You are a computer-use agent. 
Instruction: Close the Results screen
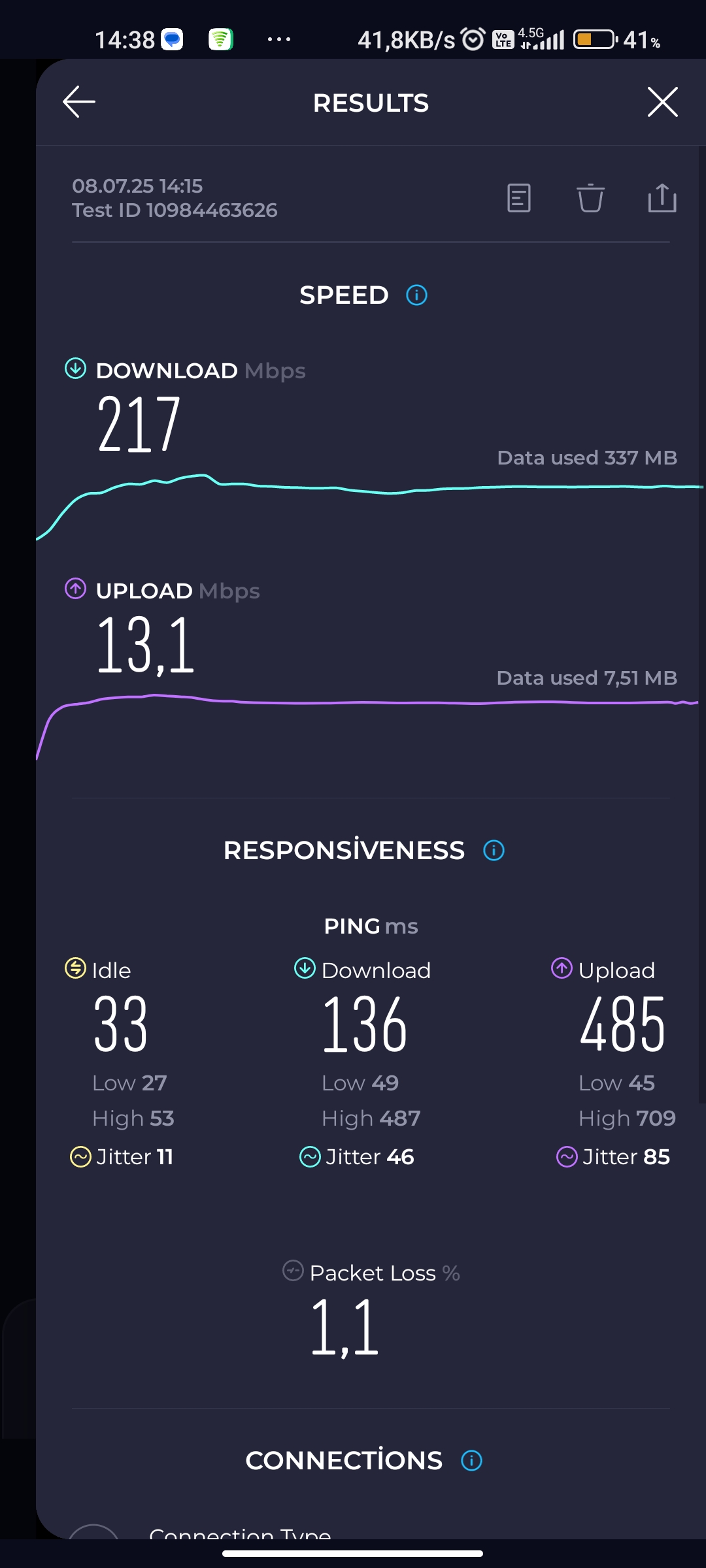[x=662, y=102]
